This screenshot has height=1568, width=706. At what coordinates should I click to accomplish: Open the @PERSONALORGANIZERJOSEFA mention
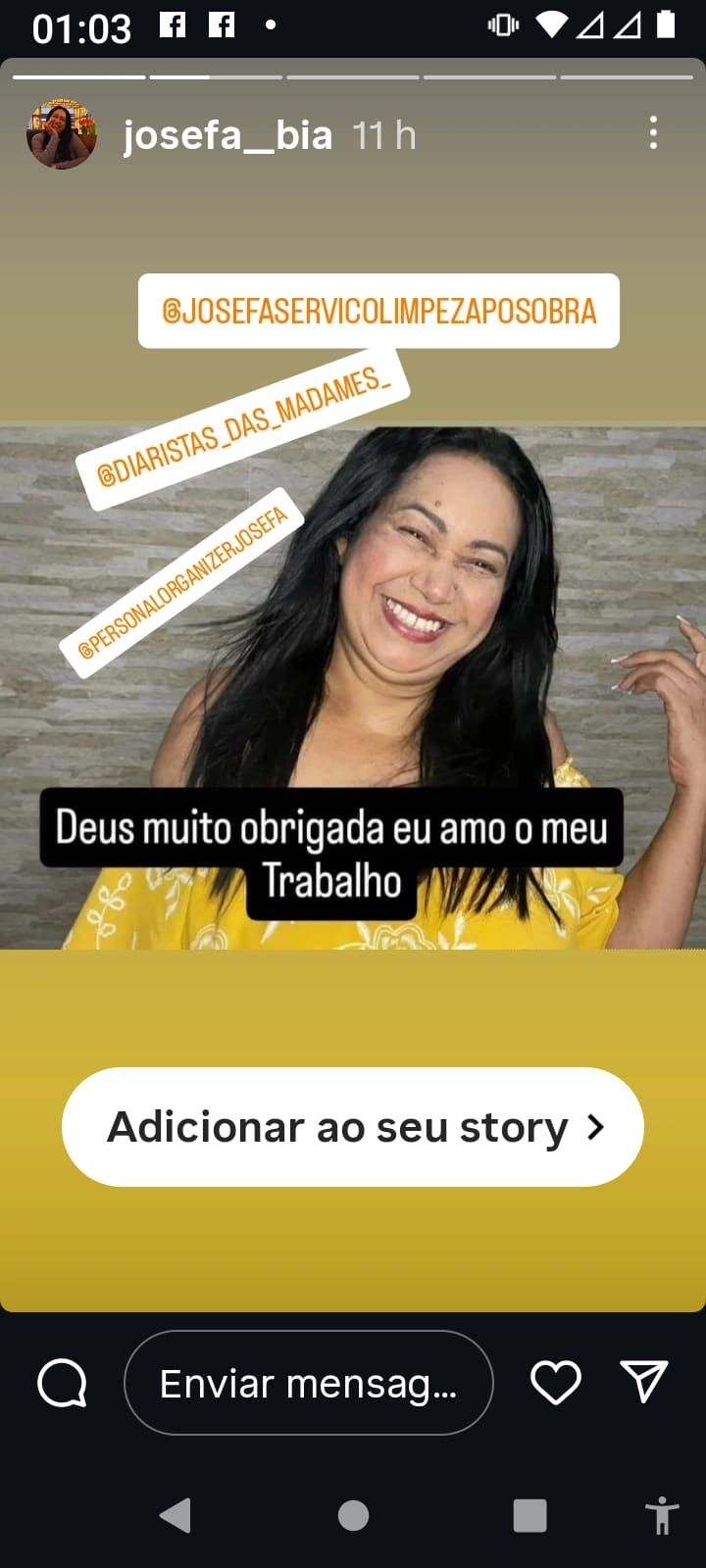[183, 582]
